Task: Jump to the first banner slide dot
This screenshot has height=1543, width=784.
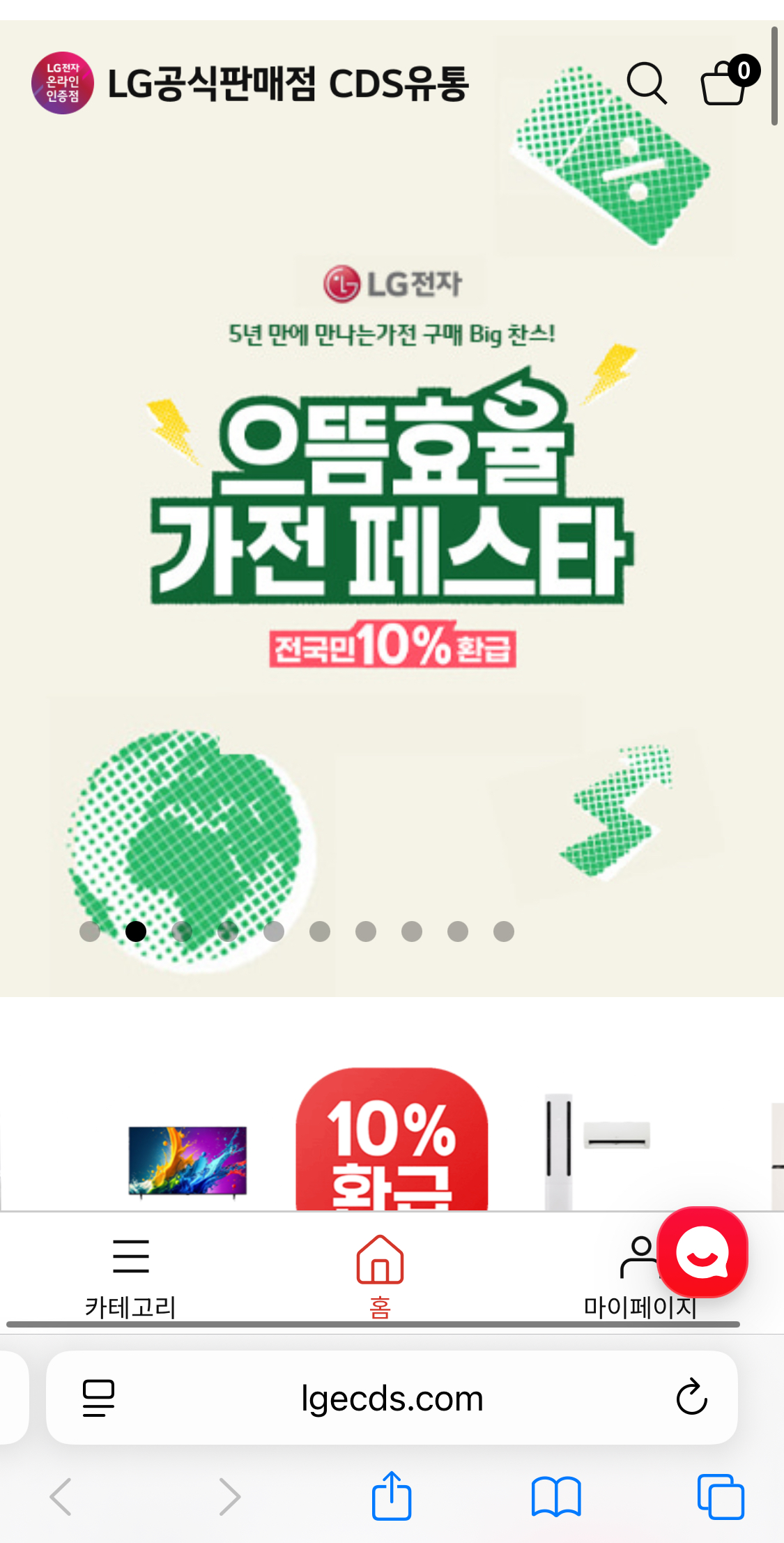Action: 90,932
